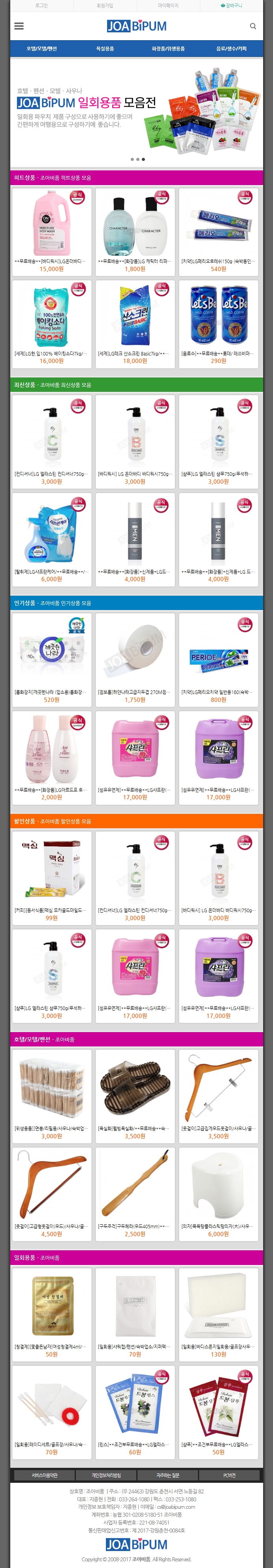Switch to 욕실용품 category tab

pos(105,49)
